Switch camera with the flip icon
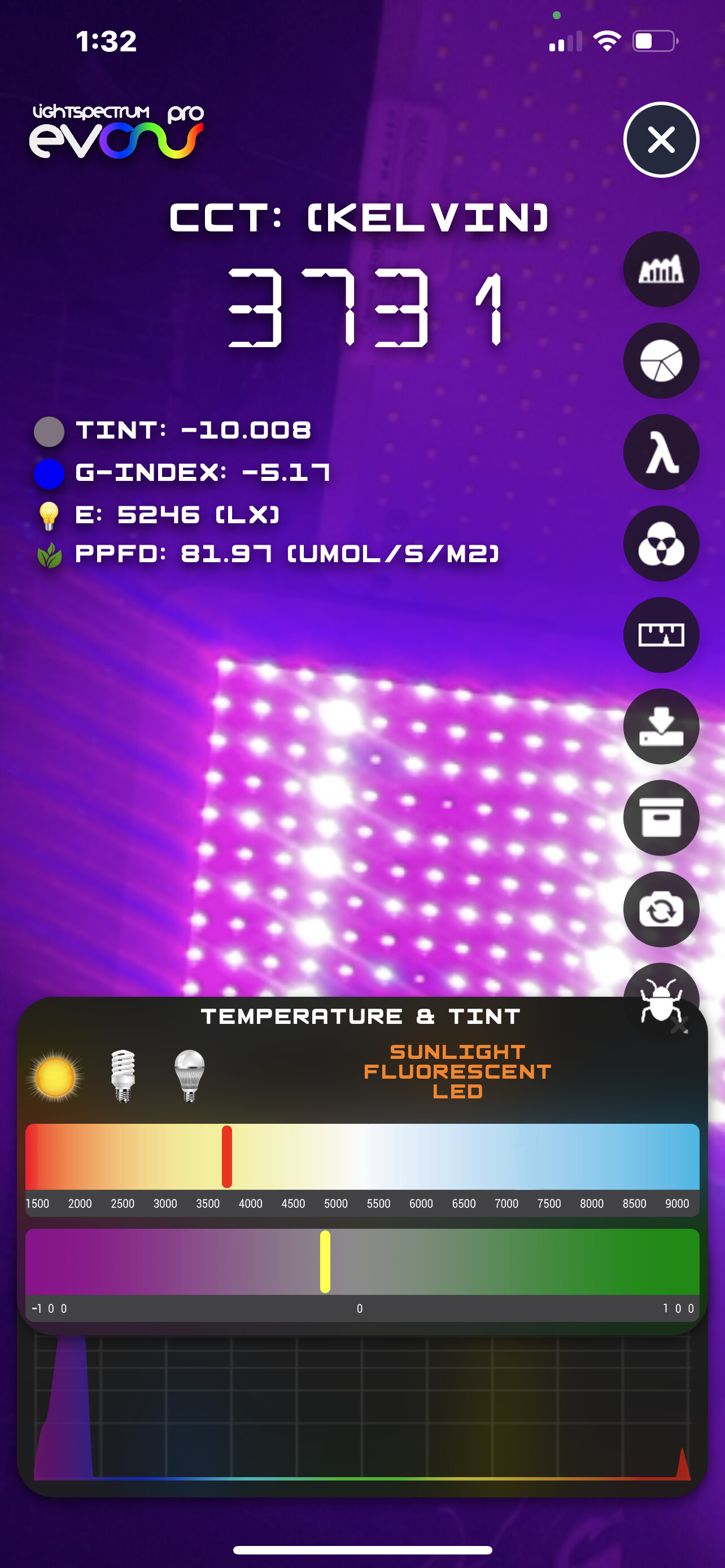The width and height of the screenshot is (725, 1568). point(661,909)
